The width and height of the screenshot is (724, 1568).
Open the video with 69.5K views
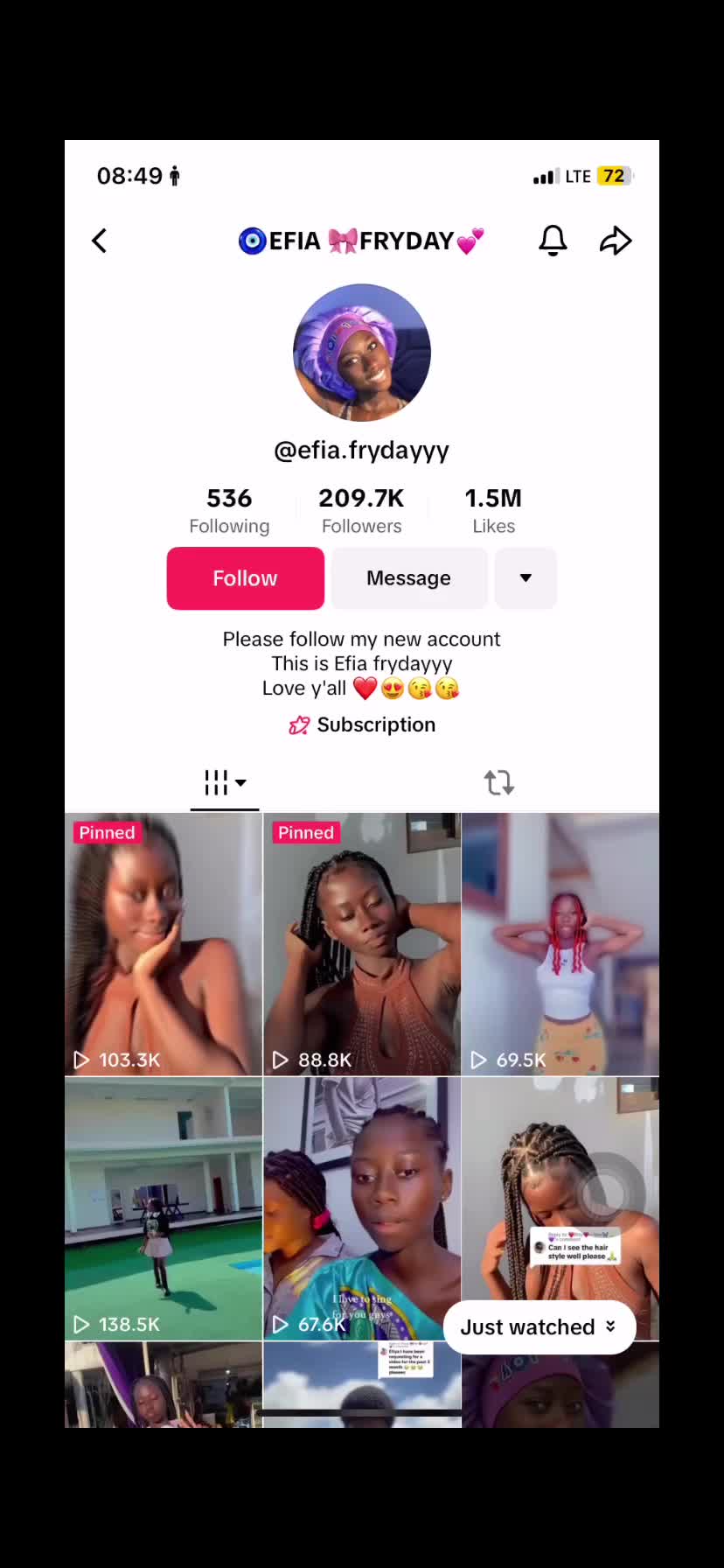coord(560,945)
